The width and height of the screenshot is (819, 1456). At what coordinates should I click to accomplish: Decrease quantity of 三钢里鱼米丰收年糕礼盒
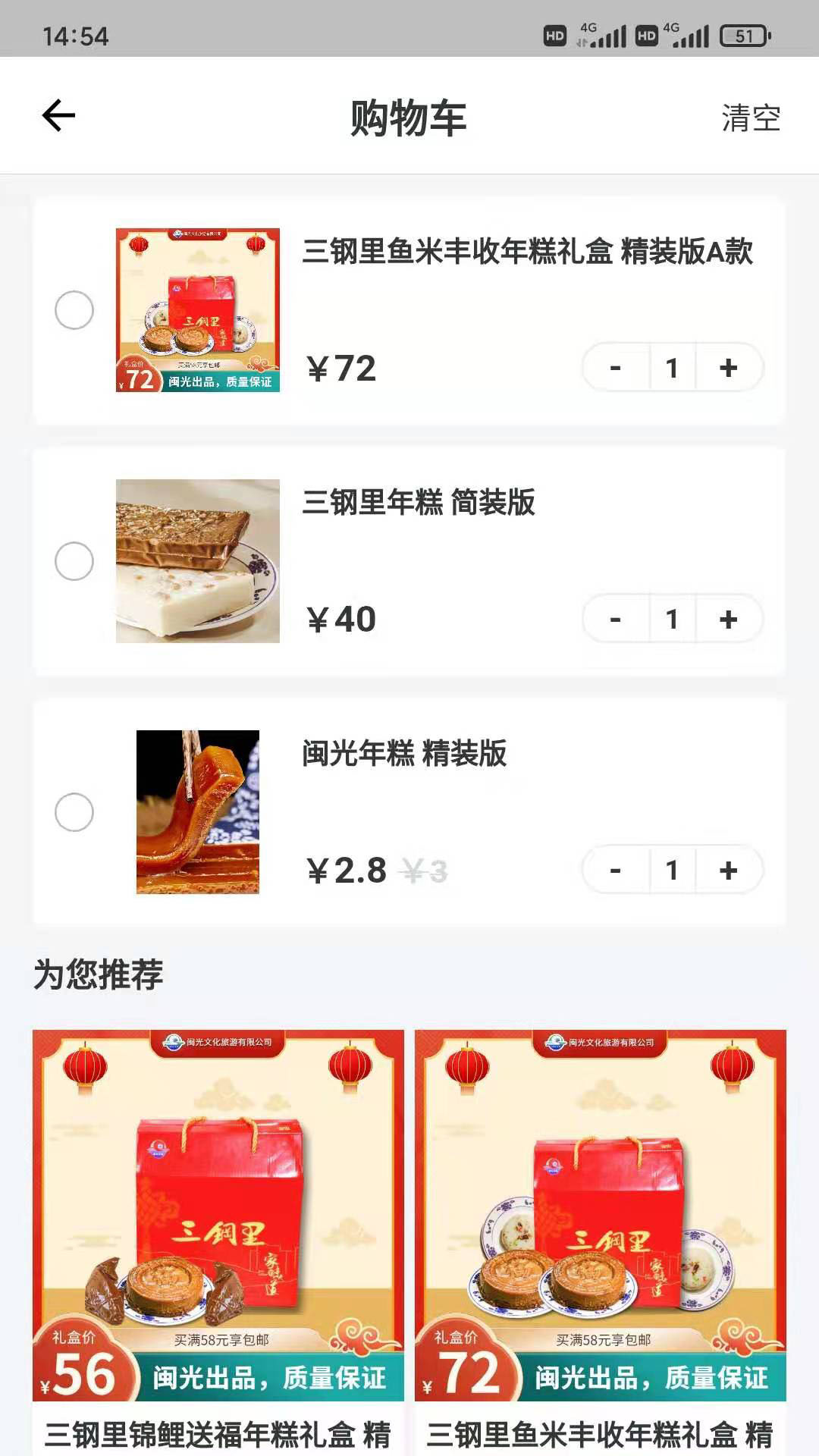click(x=613, y=368)
